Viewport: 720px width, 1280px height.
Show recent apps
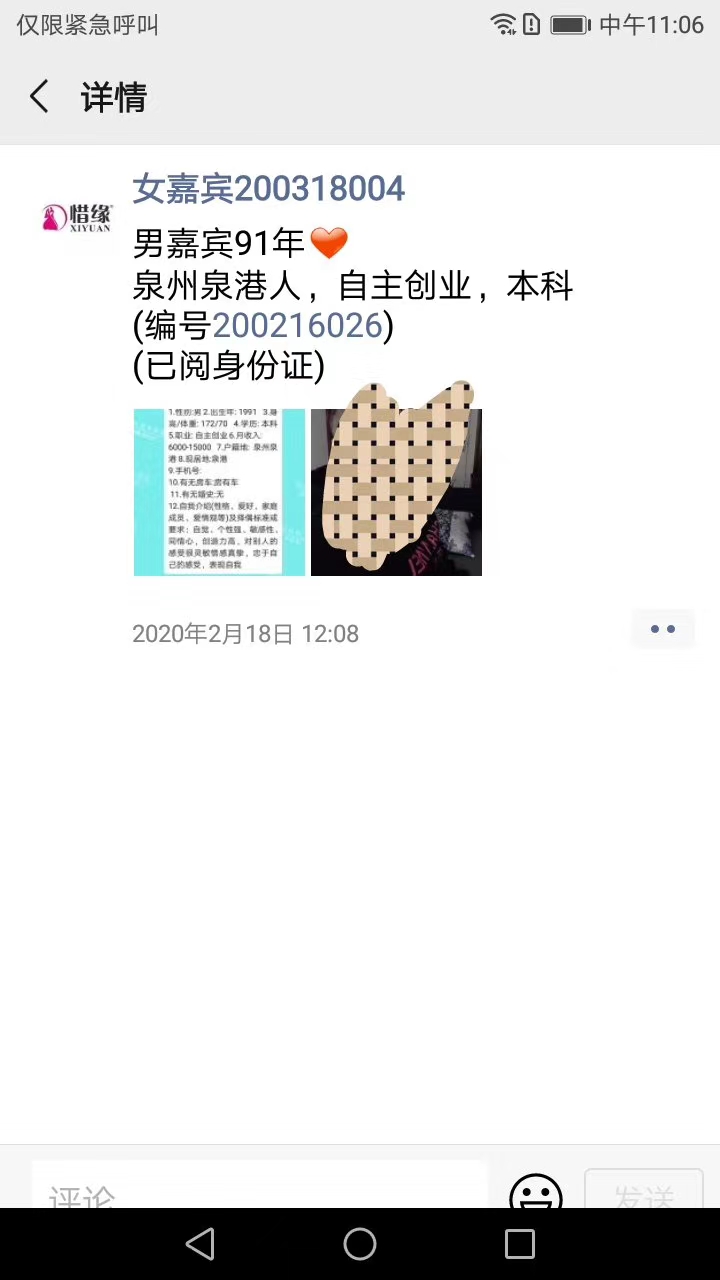(x=520, y=1244)
